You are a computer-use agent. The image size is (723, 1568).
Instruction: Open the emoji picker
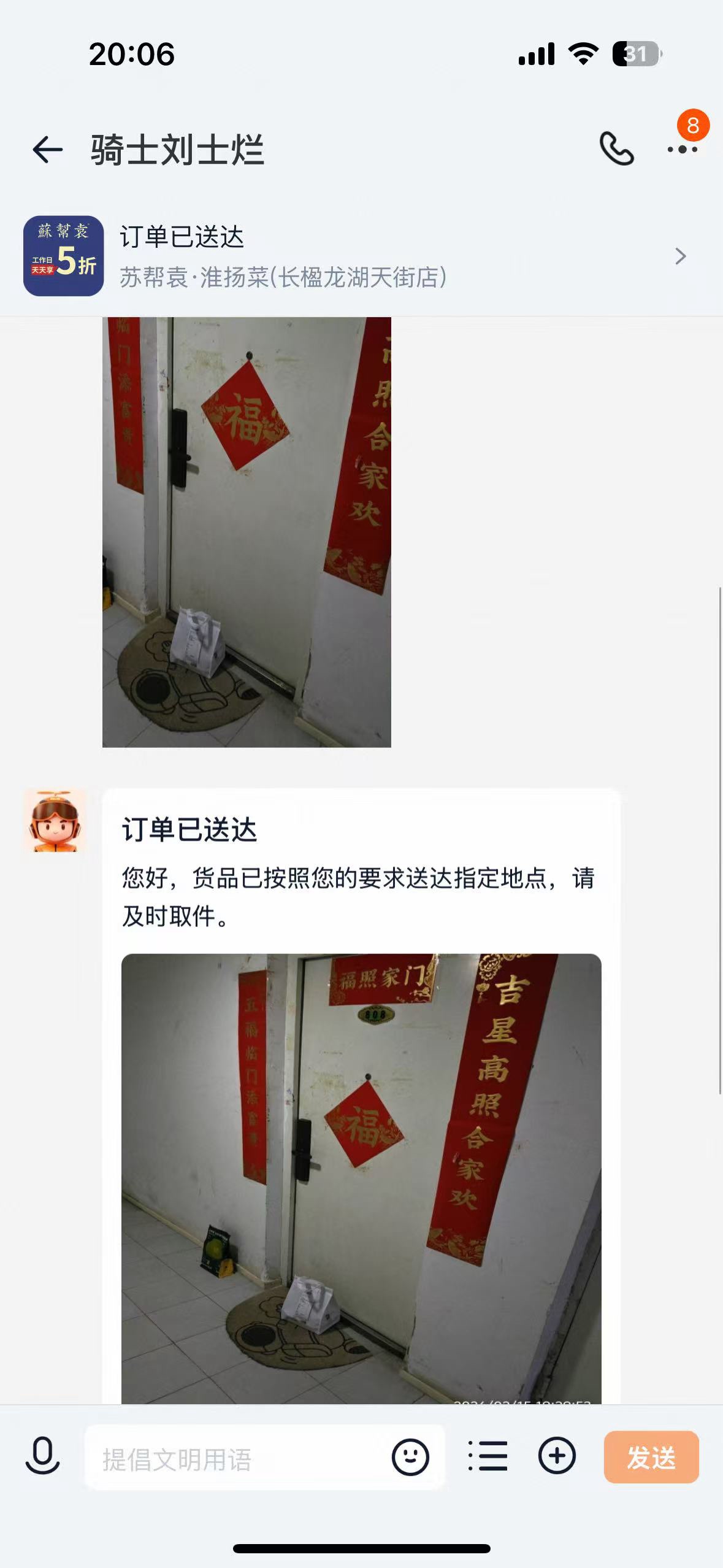click(x=410, y=1457)
